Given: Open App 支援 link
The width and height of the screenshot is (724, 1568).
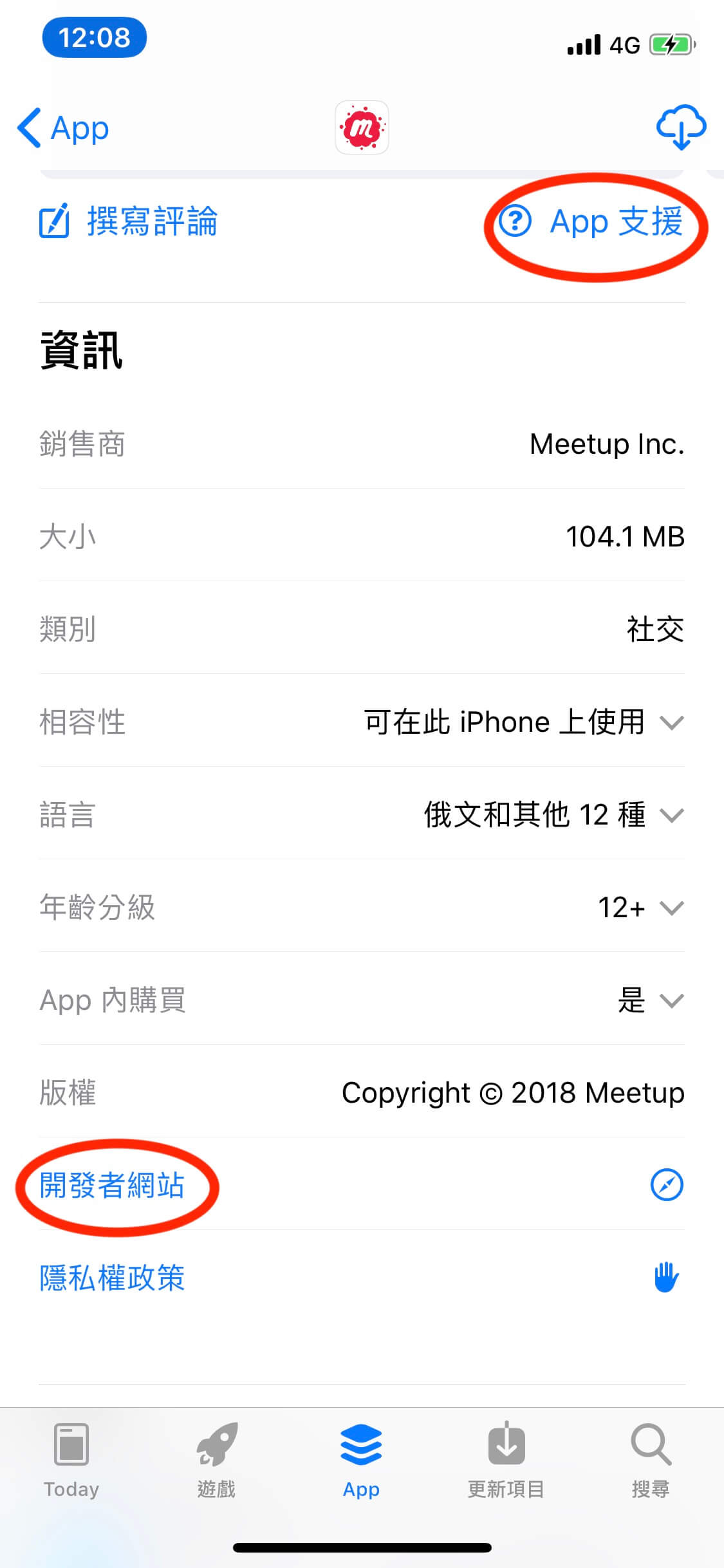Looking at the screenshot, I should [591, 221].
